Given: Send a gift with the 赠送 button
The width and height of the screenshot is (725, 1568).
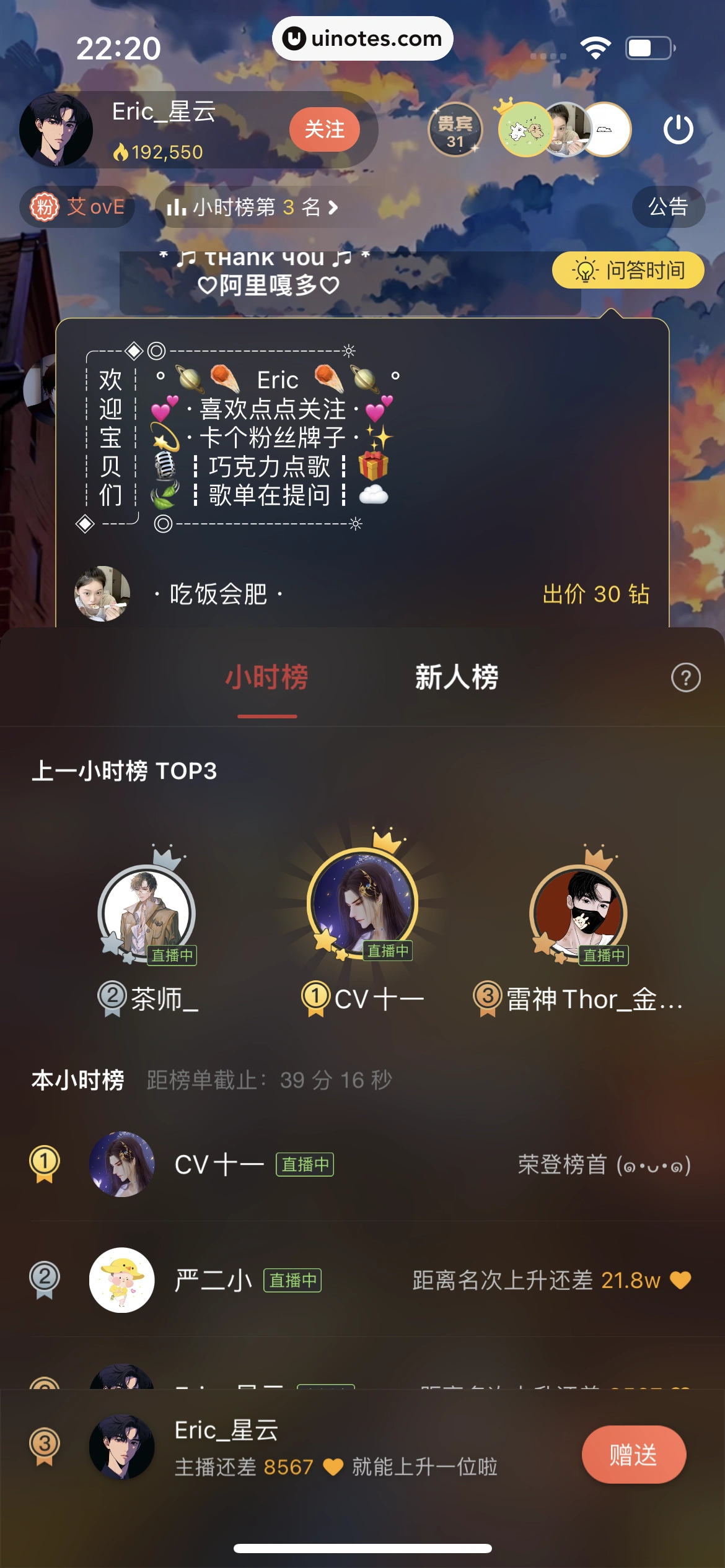Looking at the screenshot, I should pyautogui.click(x=633, y=1454).
